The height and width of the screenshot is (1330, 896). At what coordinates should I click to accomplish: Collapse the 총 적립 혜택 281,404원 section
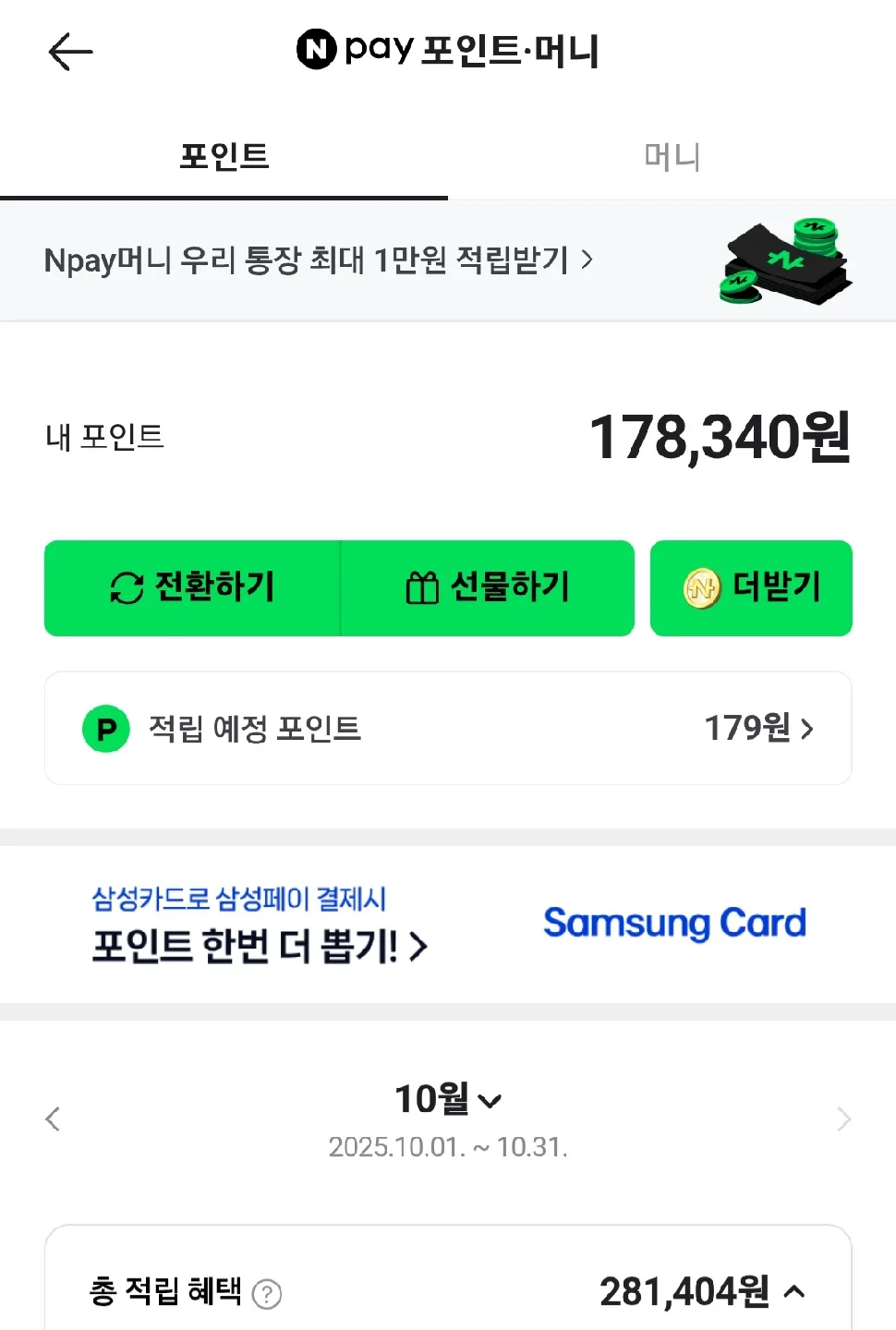point(793,1291)
